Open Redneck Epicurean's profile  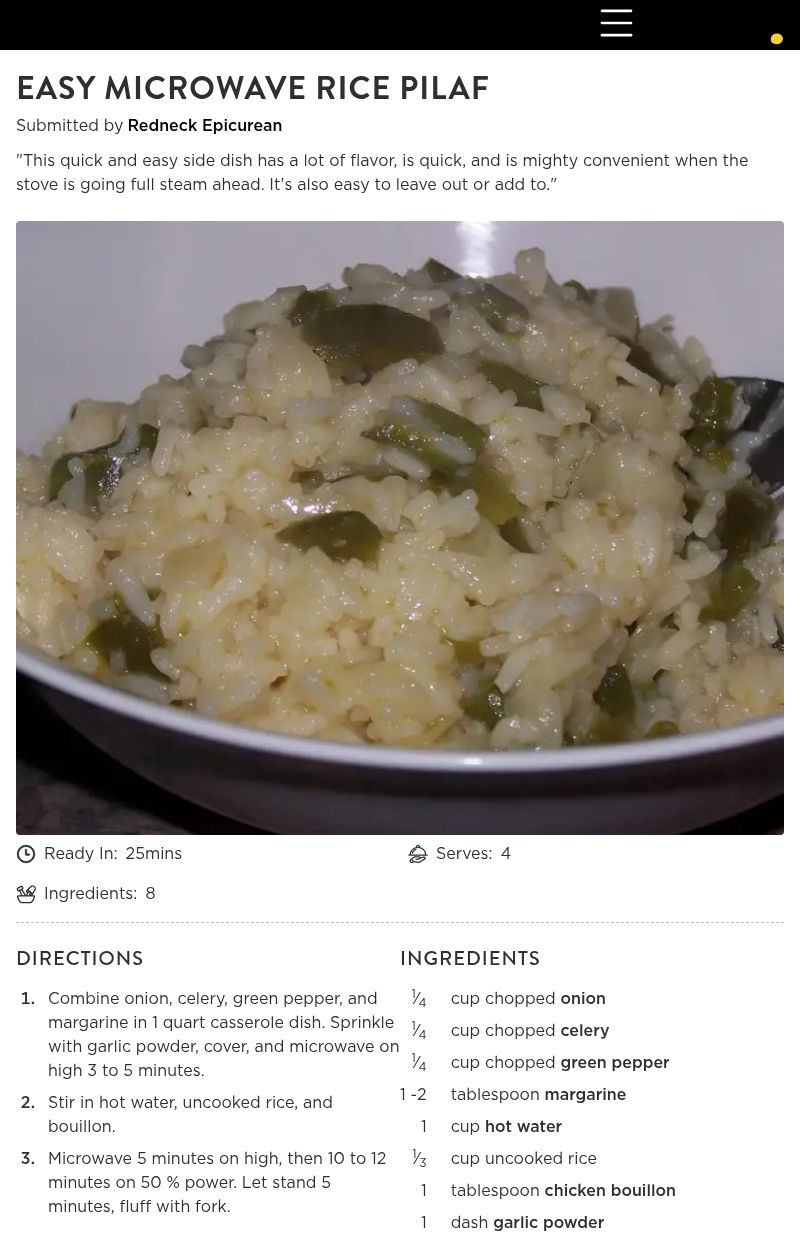pos(204,126)
